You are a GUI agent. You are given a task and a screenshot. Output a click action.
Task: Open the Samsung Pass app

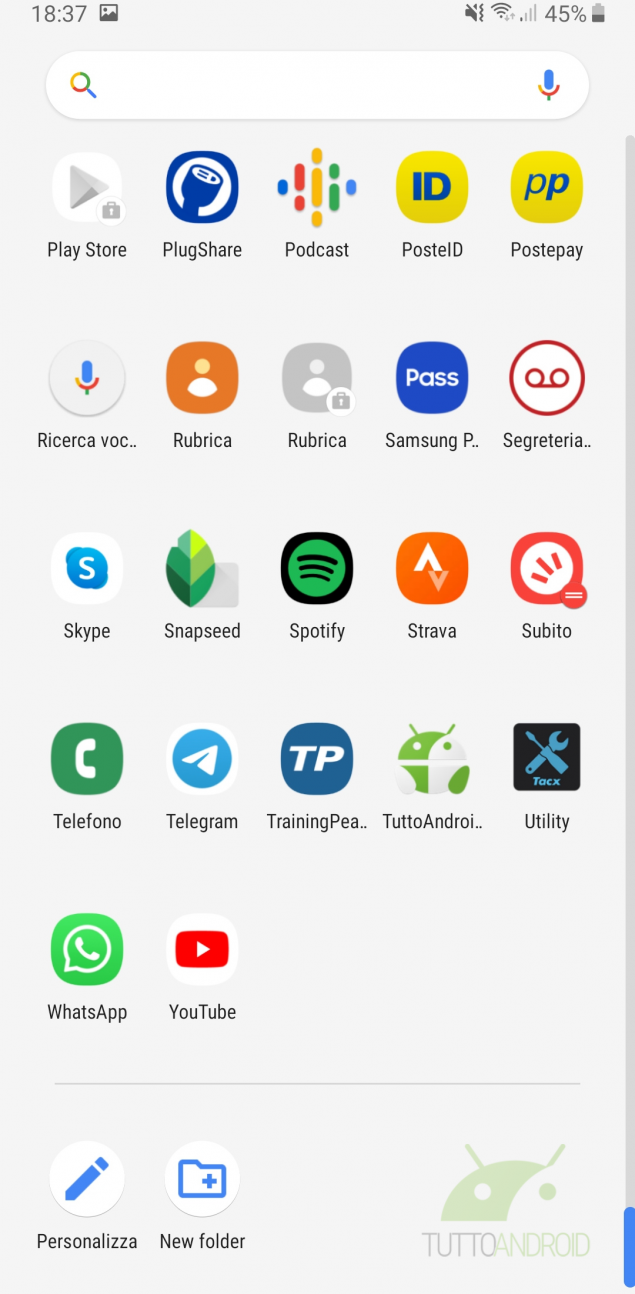(x=432, y=378)
